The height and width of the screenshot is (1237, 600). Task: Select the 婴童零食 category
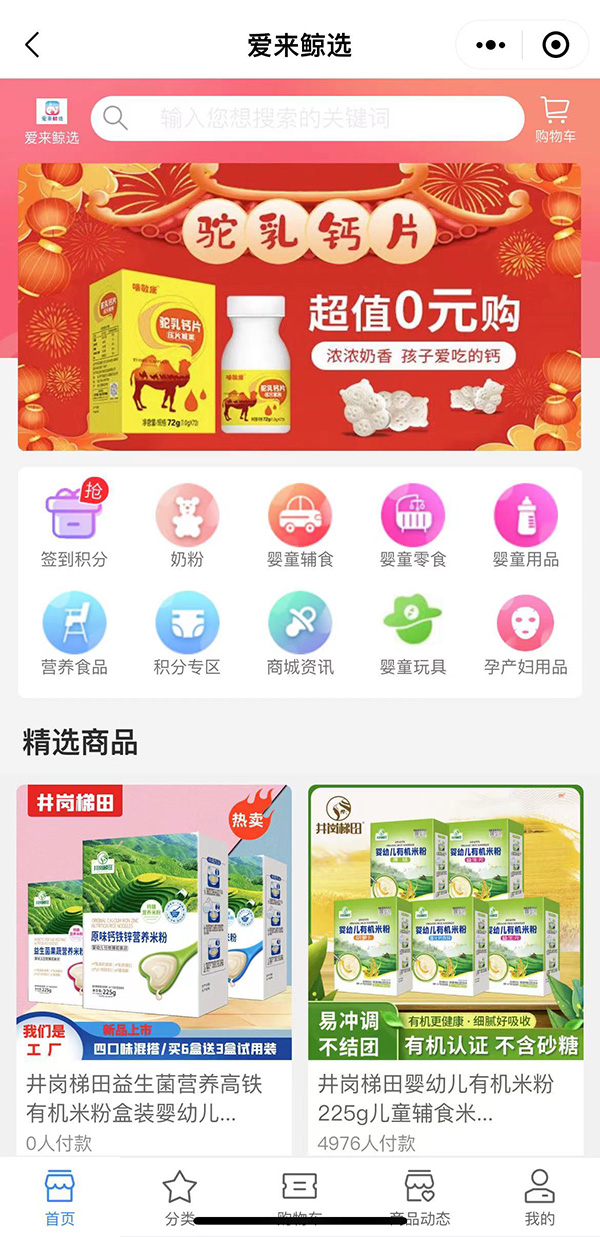coord(413,528)
